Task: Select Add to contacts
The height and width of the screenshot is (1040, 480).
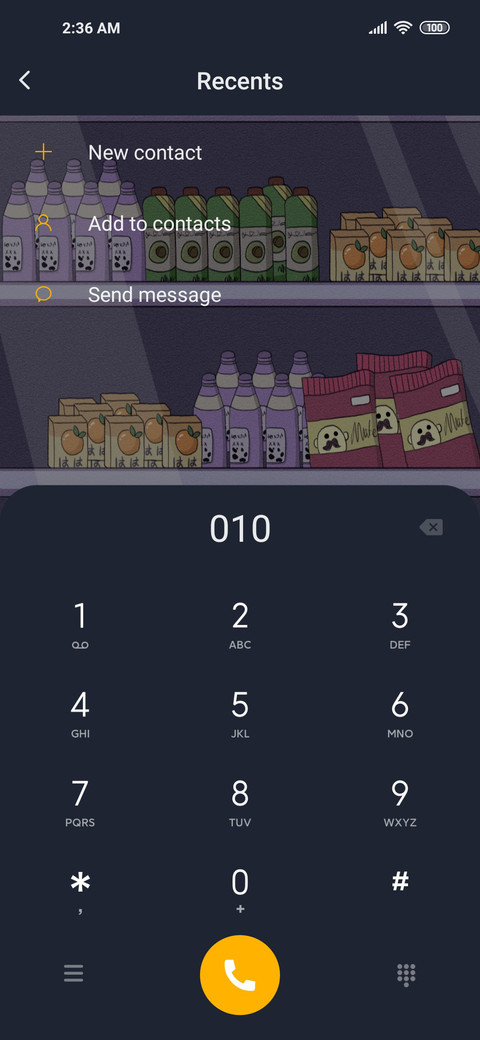Action: 240,224
